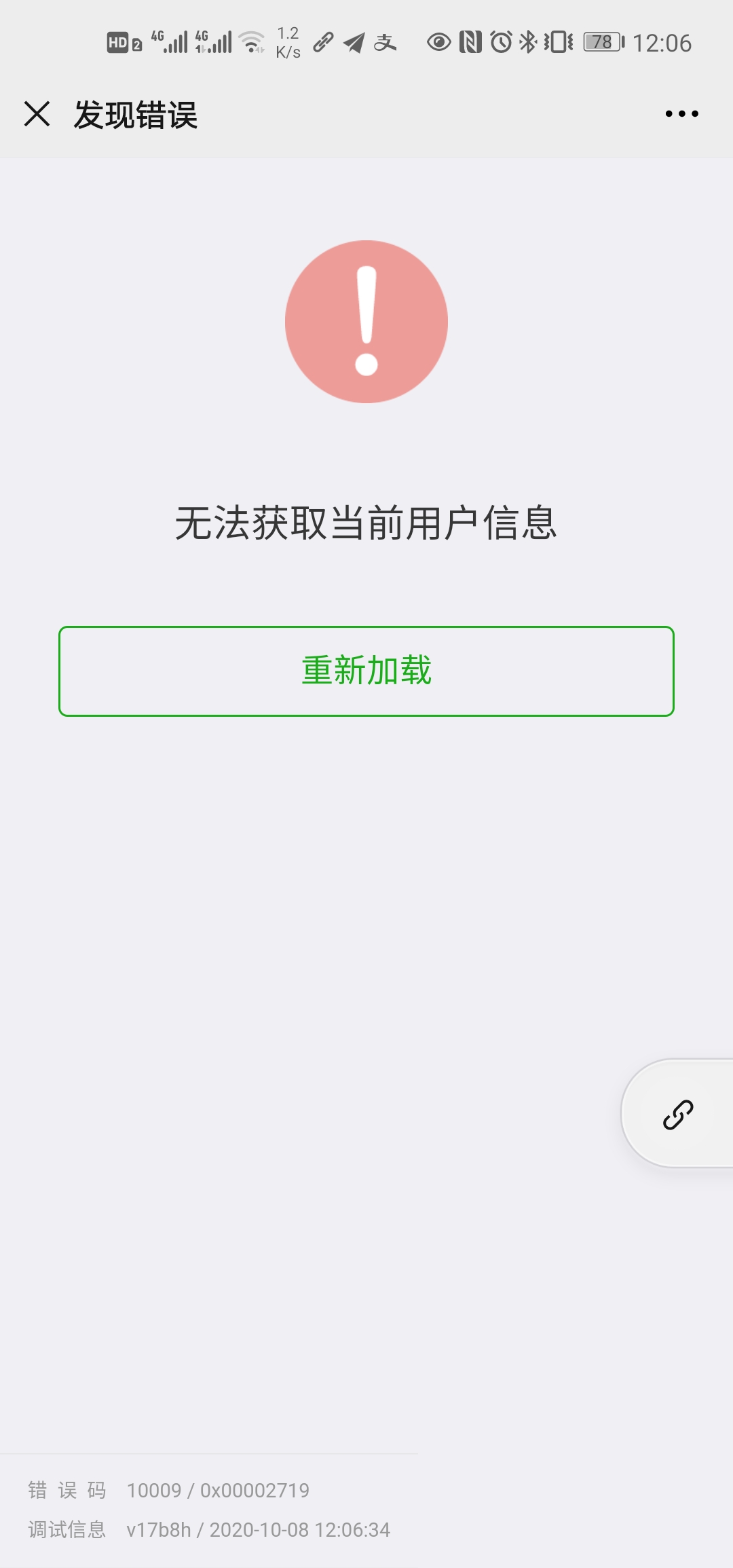Open the three-dot overflow menu
This screenshot has height=1568, width=733.
point(681,114)
